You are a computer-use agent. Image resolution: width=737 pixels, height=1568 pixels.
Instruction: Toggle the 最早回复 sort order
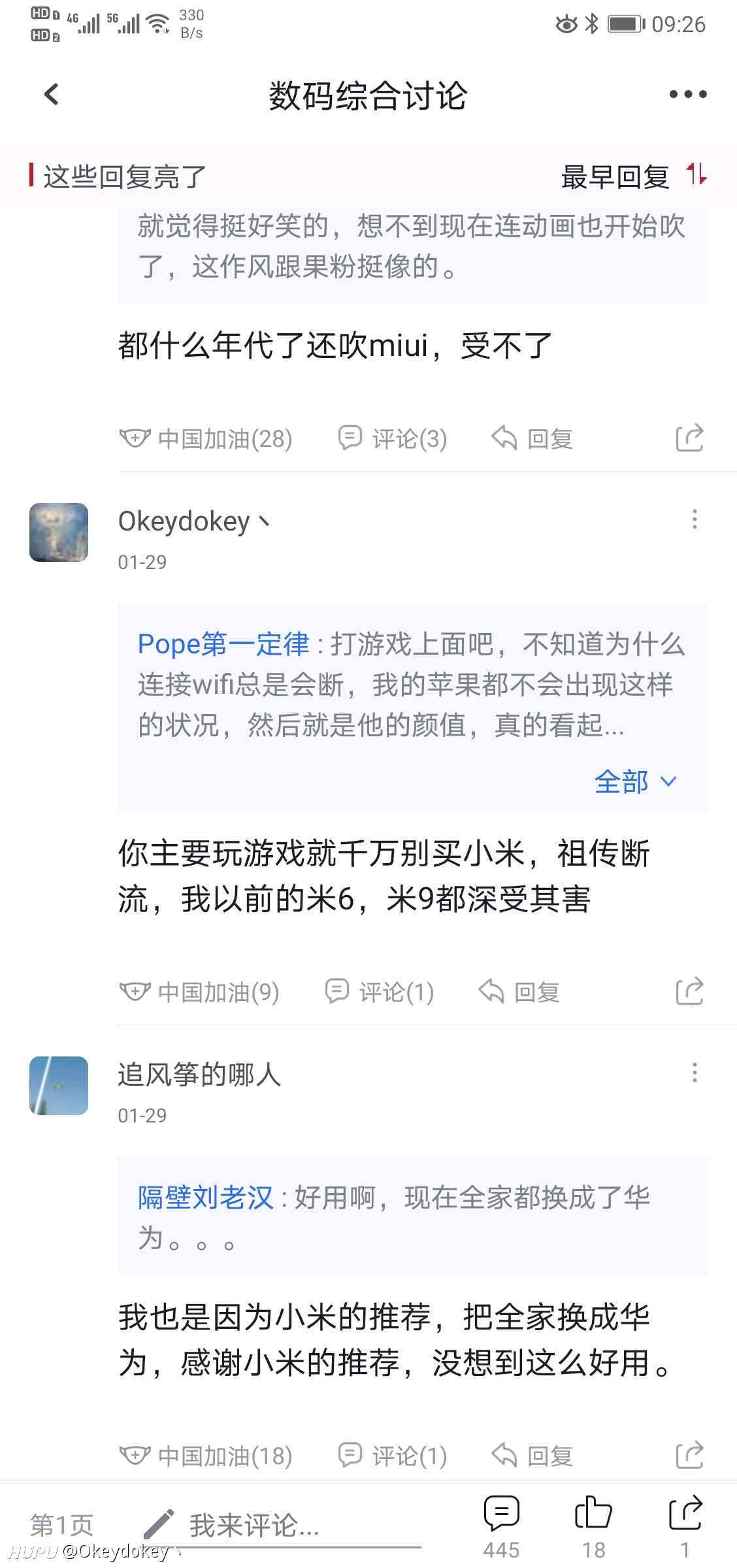tap(634, 176)
